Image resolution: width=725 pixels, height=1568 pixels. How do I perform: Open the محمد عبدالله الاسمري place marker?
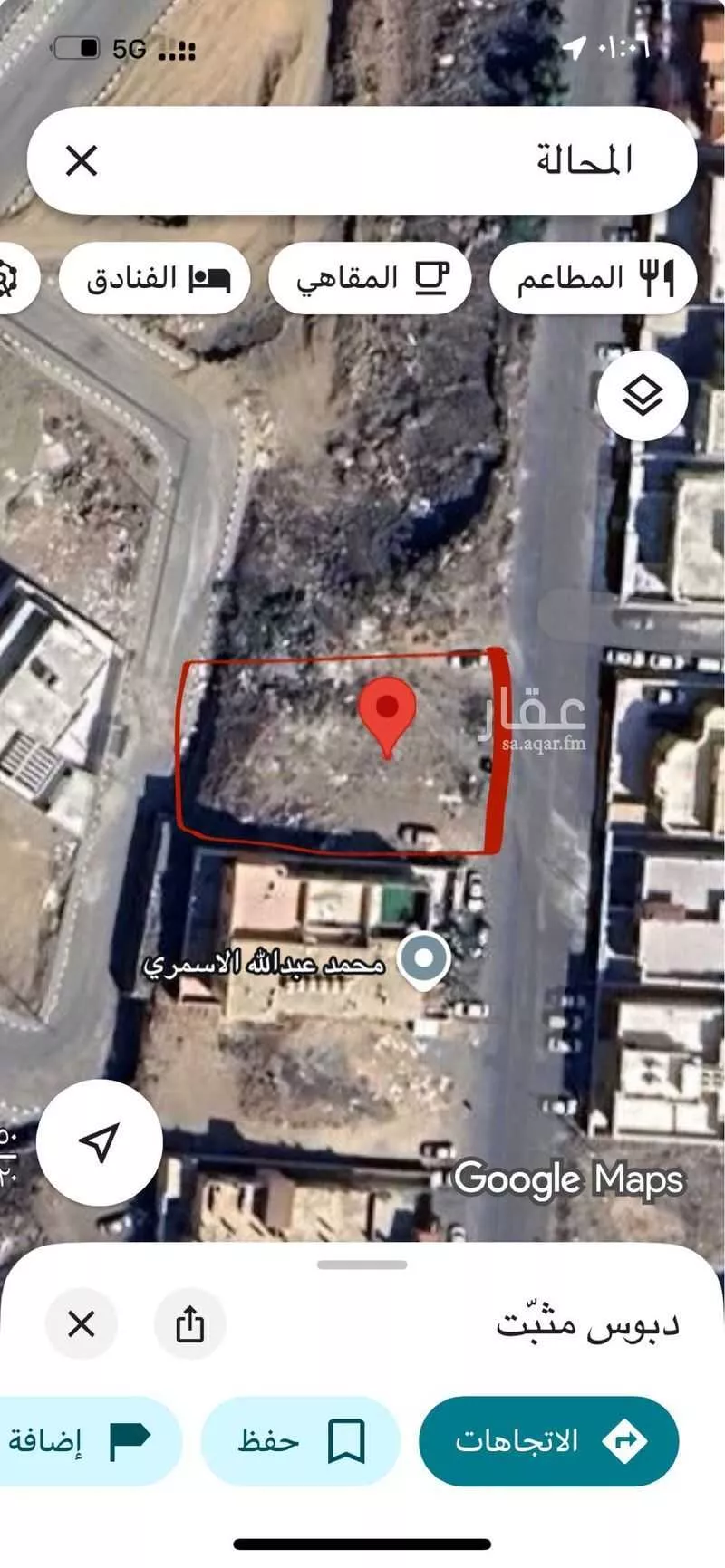pyautogui.click(x=424, y=960)
